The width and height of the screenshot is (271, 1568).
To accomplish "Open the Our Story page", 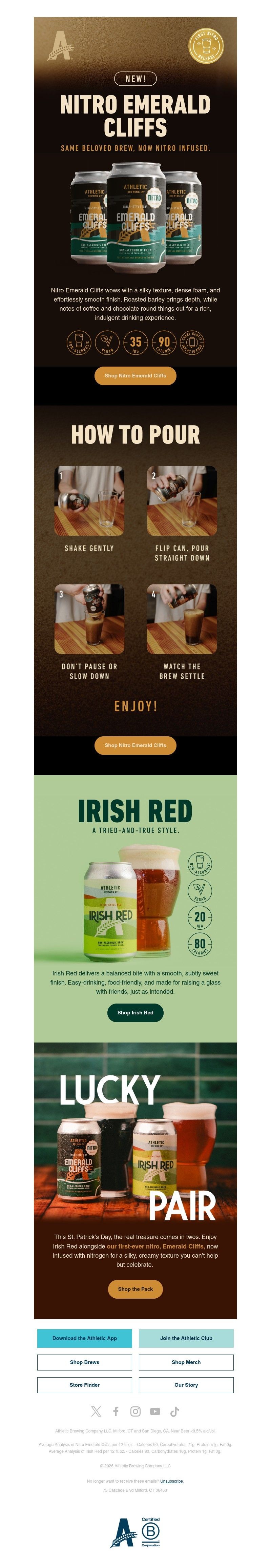I will click(186, 1385).
